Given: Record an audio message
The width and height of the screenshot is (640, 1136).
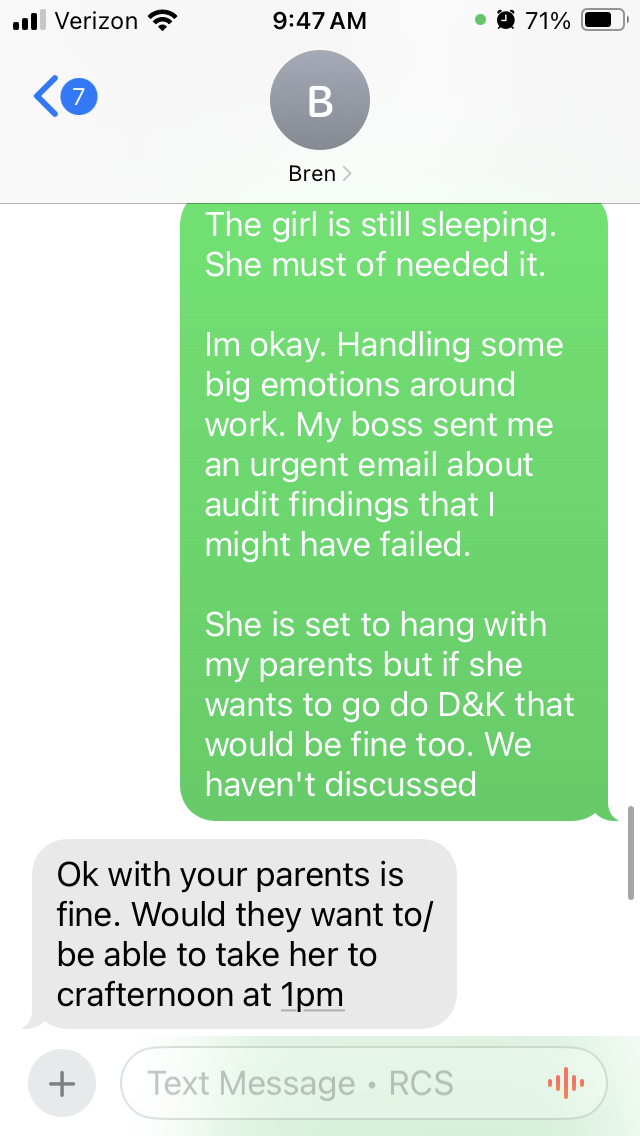Looking at the screenshot, I should tap(565, 1083).
